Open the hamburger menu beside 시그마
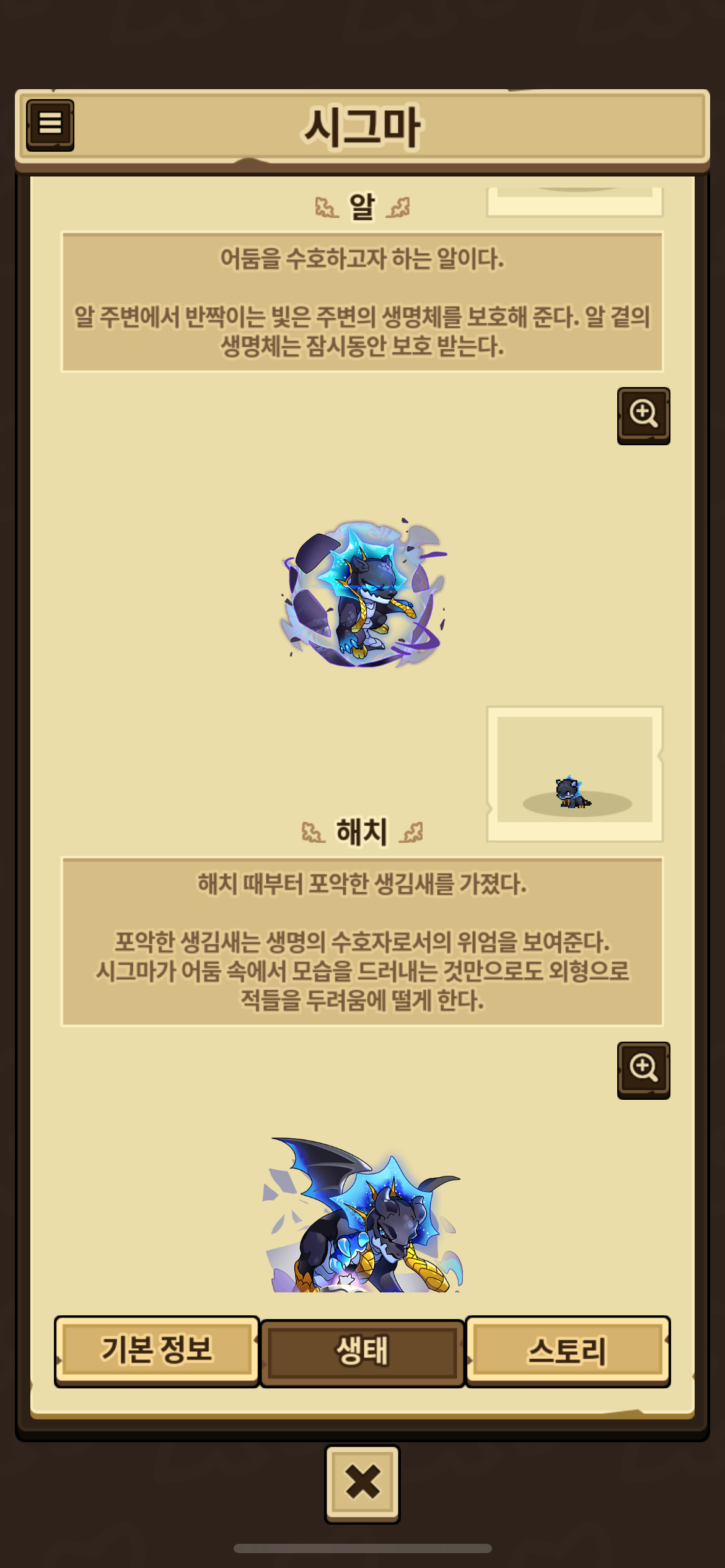Viewport: 725px width, 1568px height. 50,125
